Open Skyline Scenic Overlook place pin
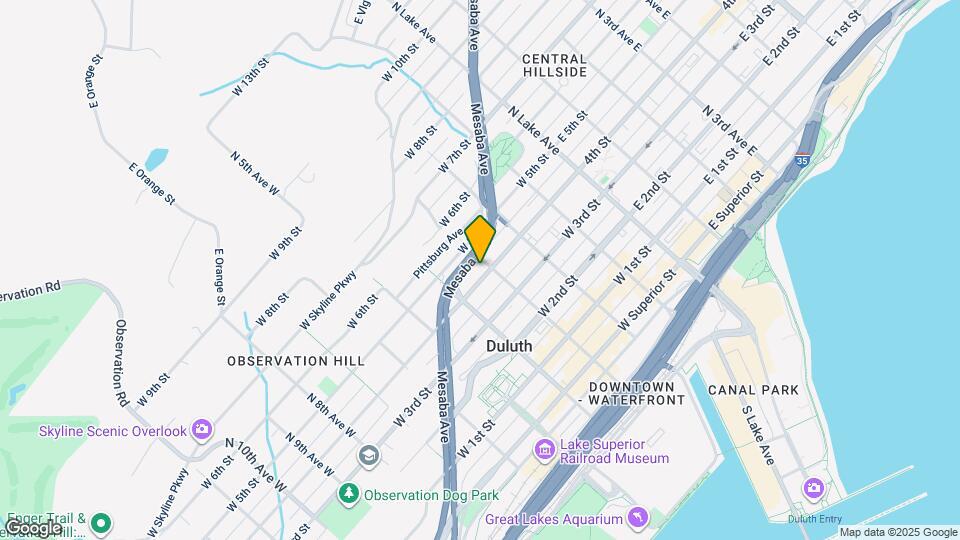The image size is (960, 540). click(x=202, y=430)
